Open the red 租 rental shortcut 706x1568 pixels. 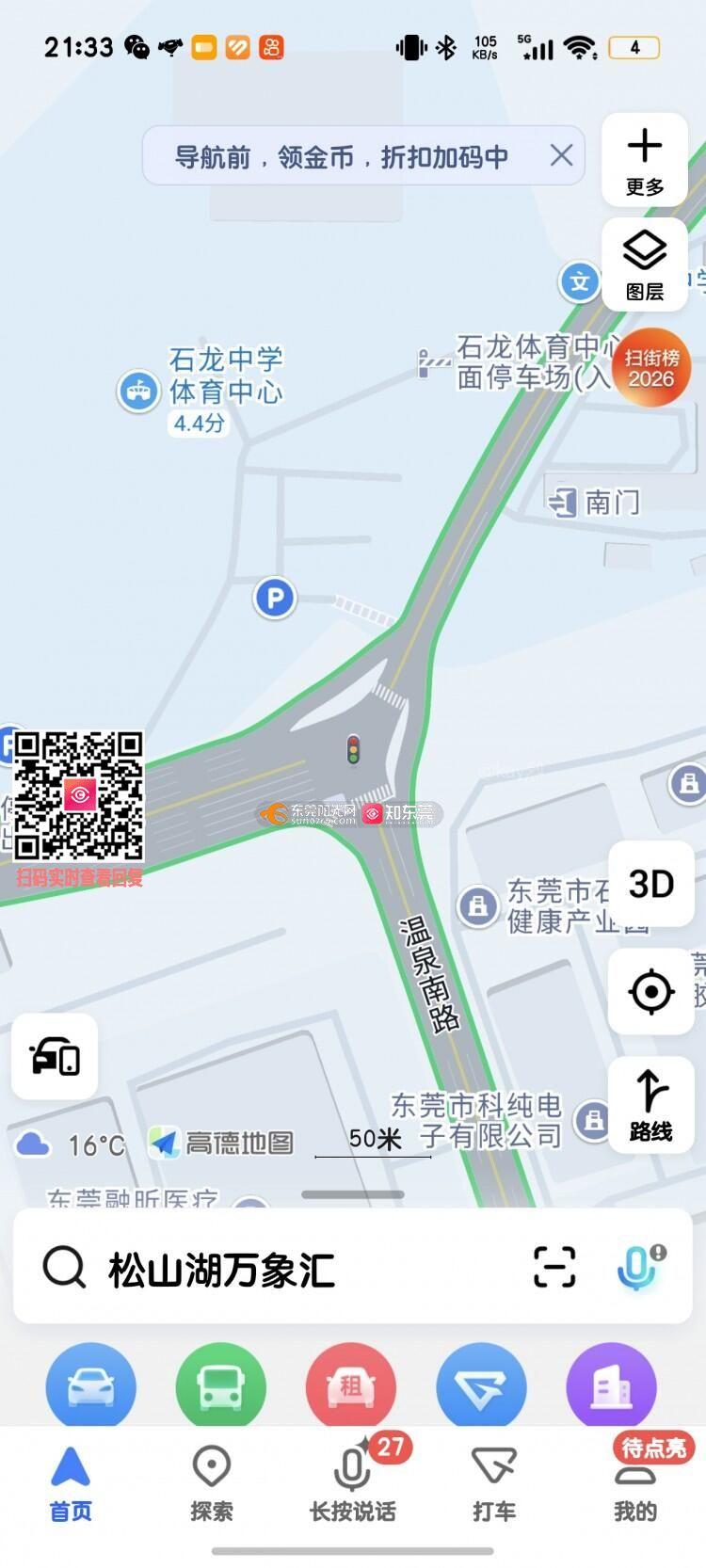point(351,1386)
